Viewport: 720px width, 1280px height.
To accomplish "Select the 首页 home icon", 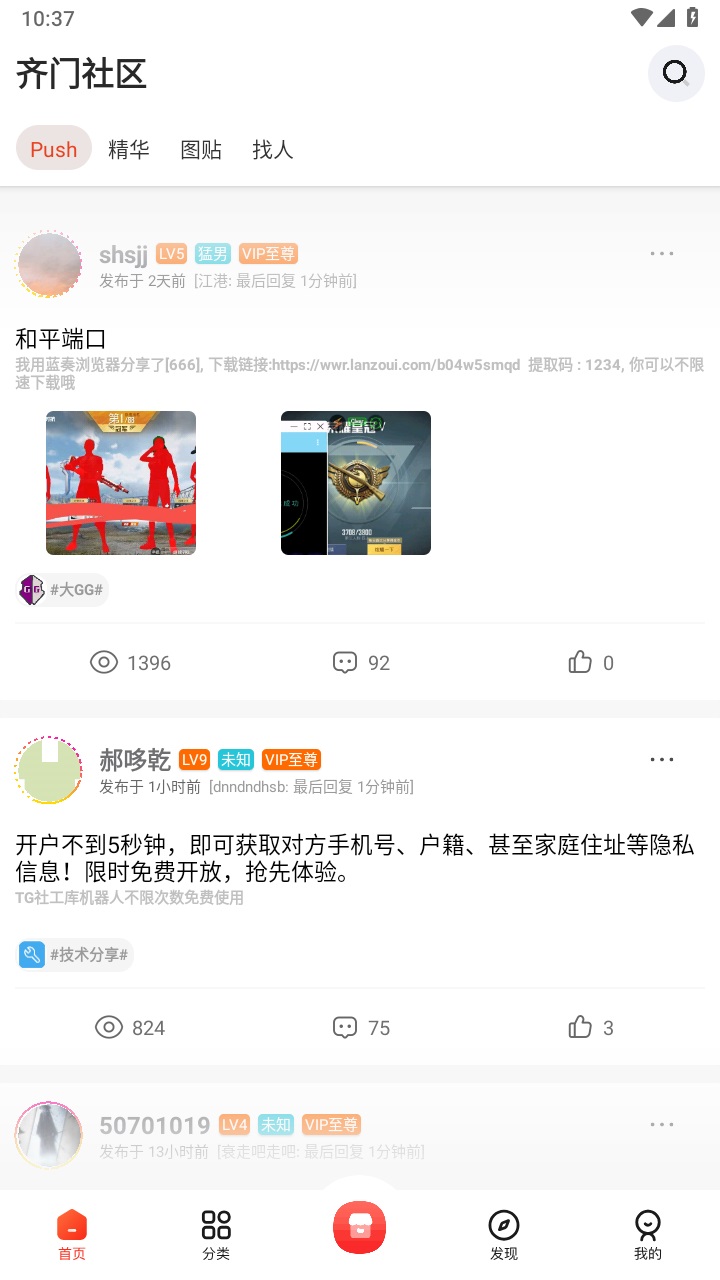I will click(x=71, y=1224).
